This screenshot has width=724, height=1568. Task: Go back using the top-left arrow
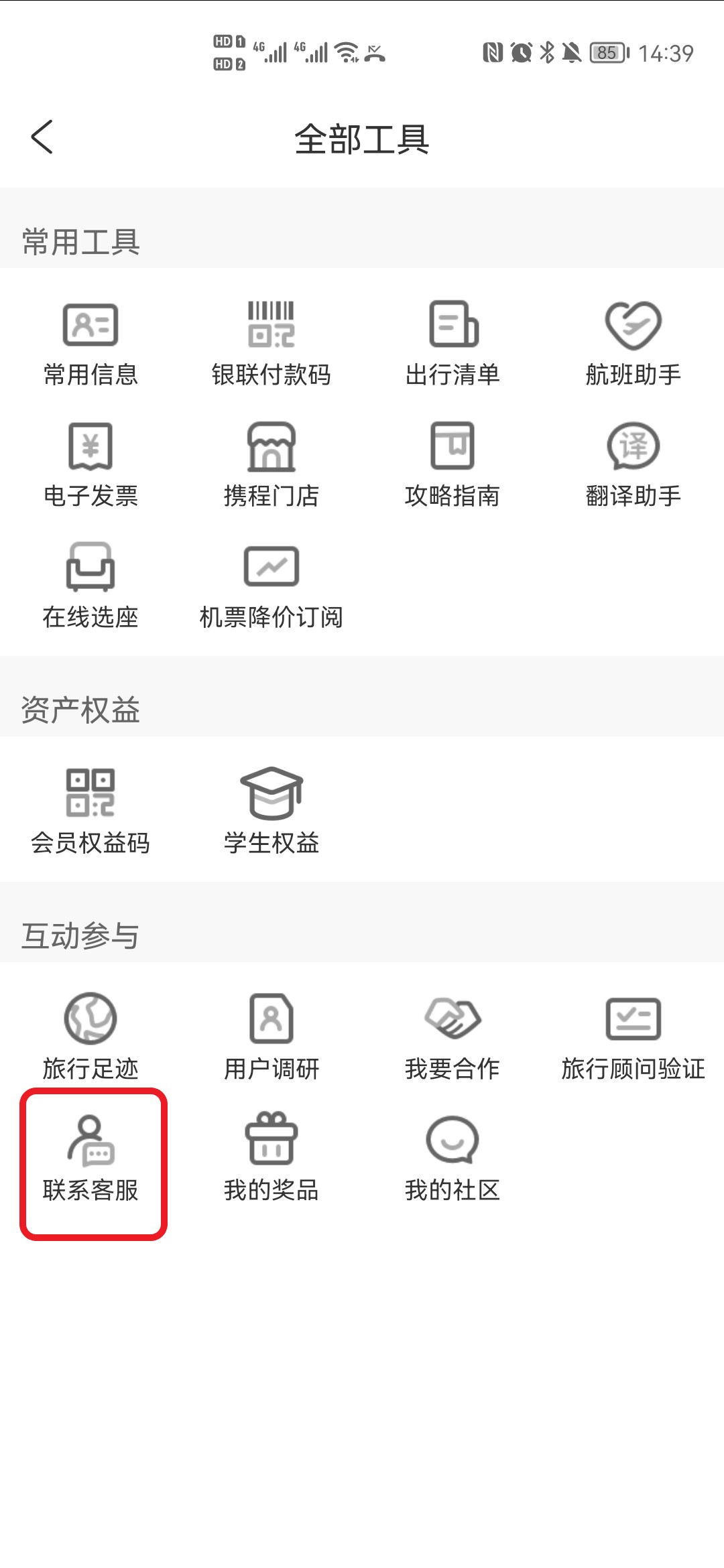click(x=42, y=137)
